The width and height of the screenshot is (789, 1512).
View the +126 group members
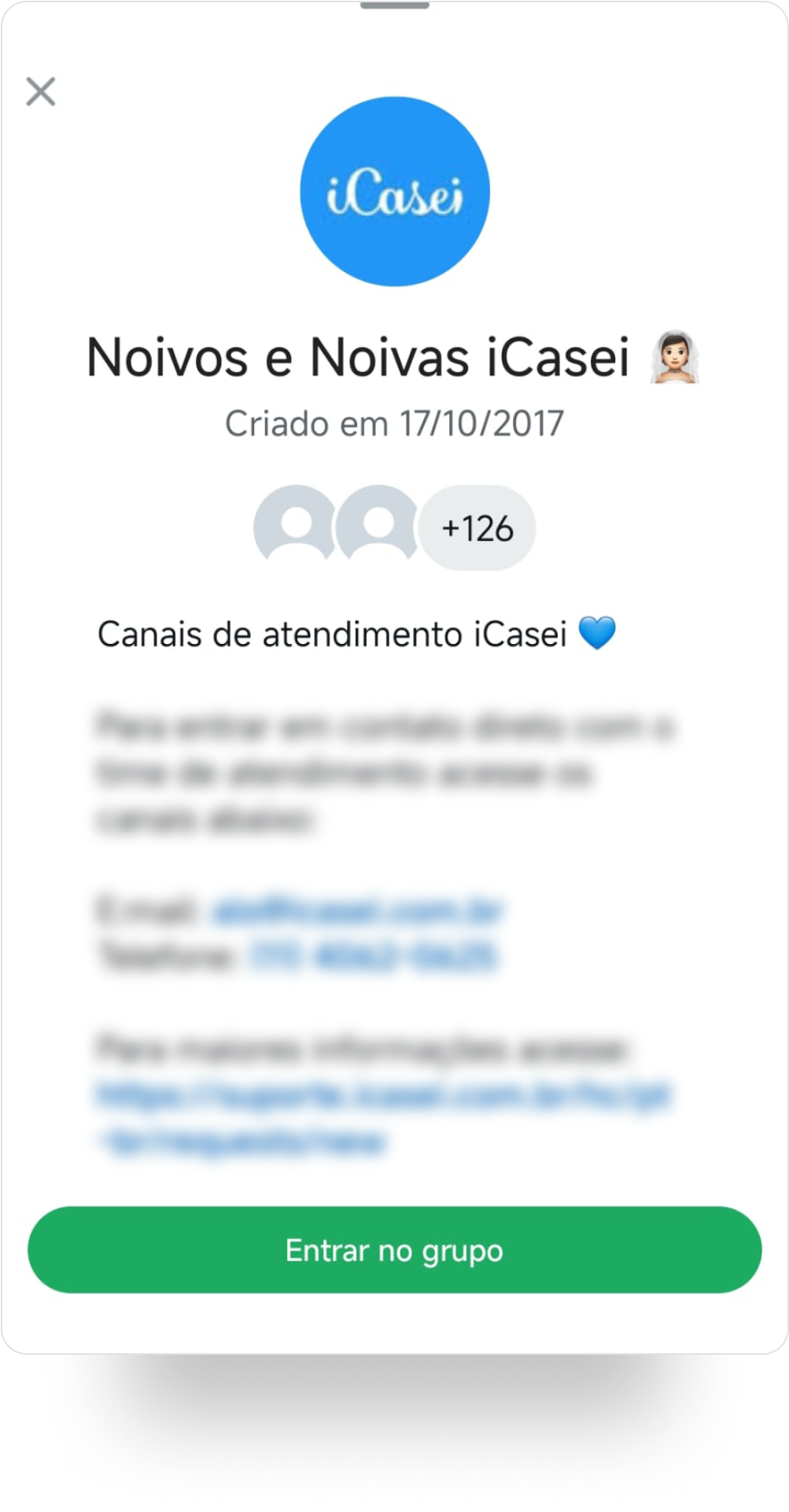click(477, 528)
